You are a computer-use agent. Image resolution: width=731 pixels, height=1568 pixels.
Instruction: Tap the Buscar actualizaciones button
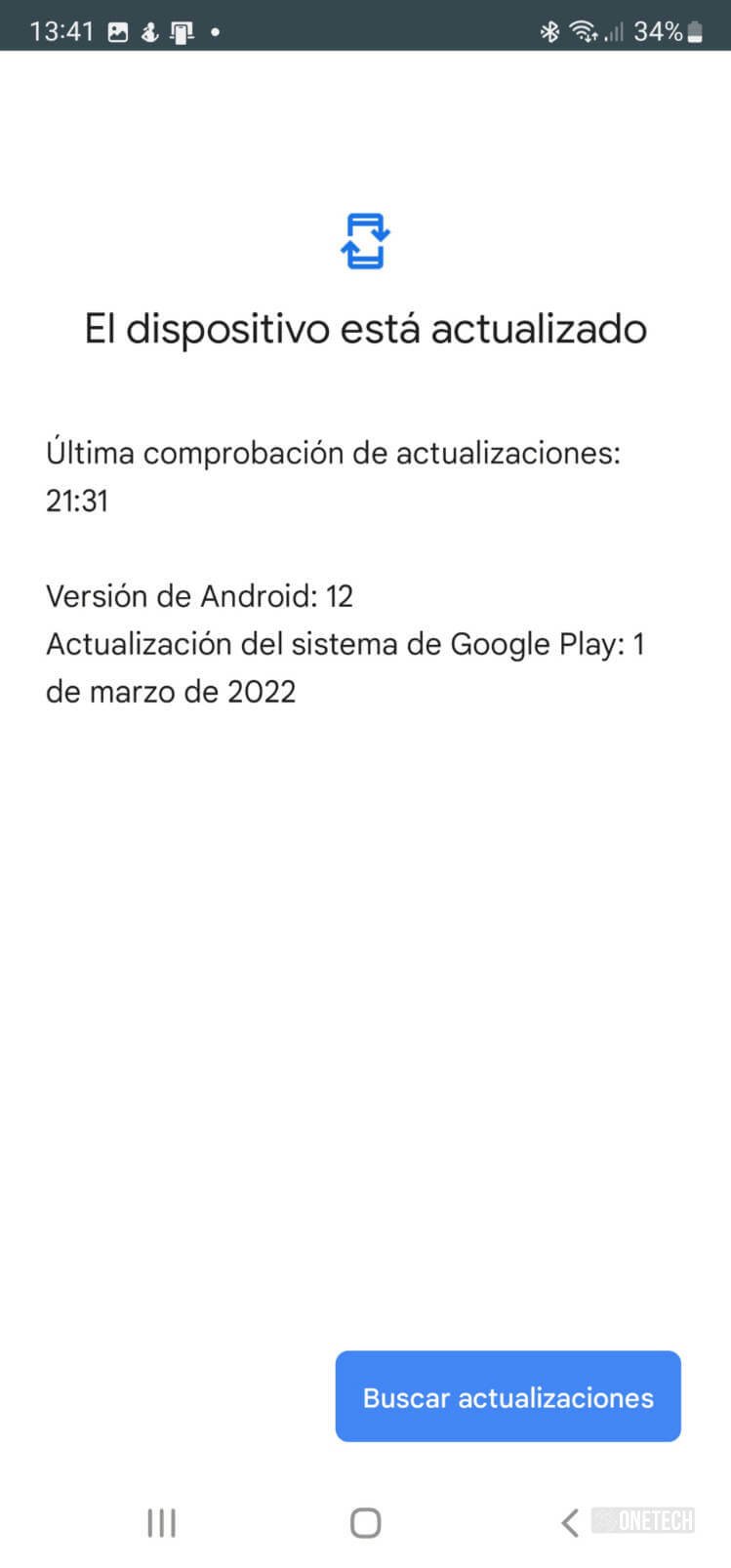point(508,1396)
